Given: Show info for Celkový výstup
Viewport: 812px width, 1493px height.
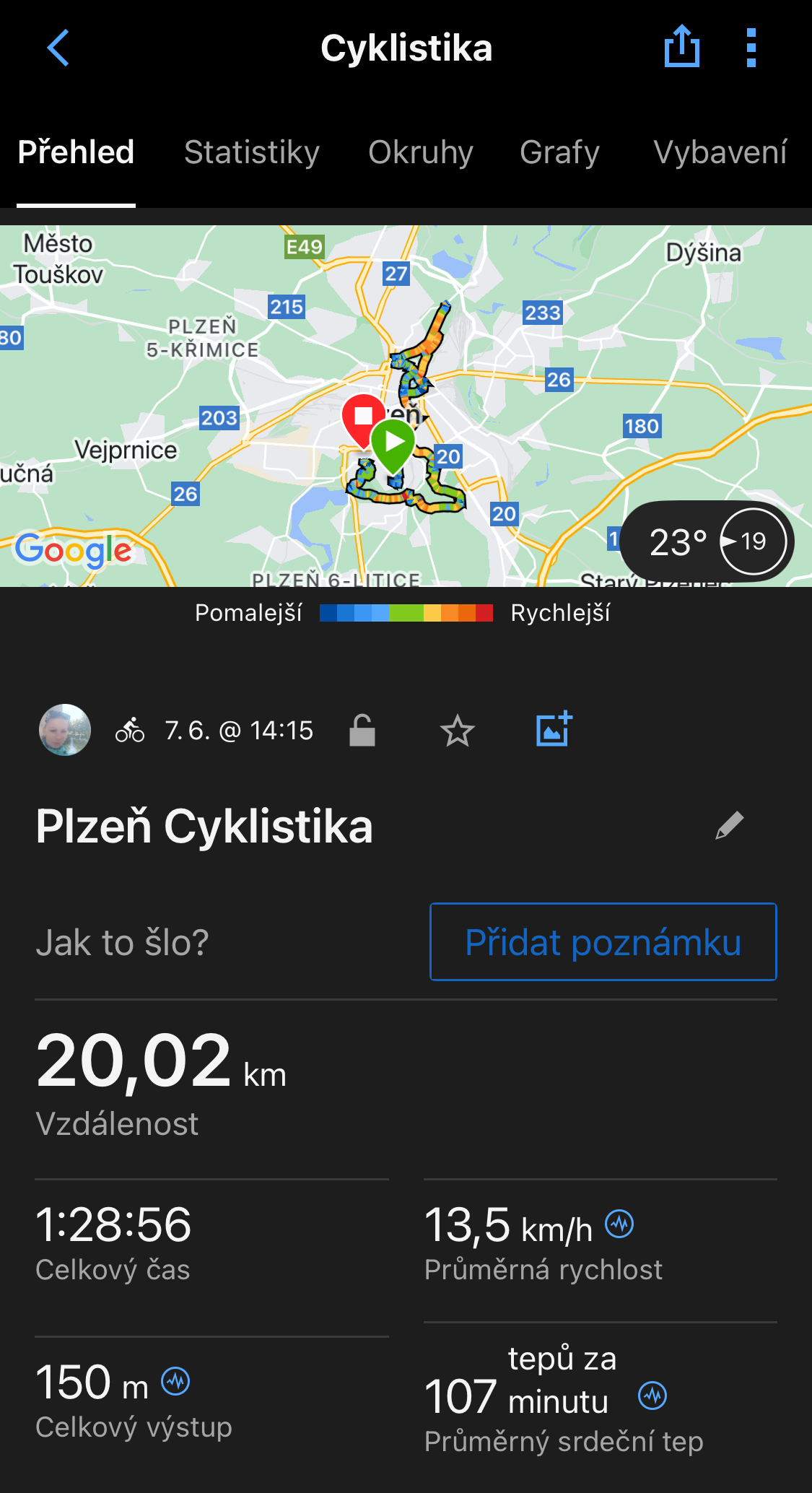Looking at the screenshot, I should [x=175, y=1381].
